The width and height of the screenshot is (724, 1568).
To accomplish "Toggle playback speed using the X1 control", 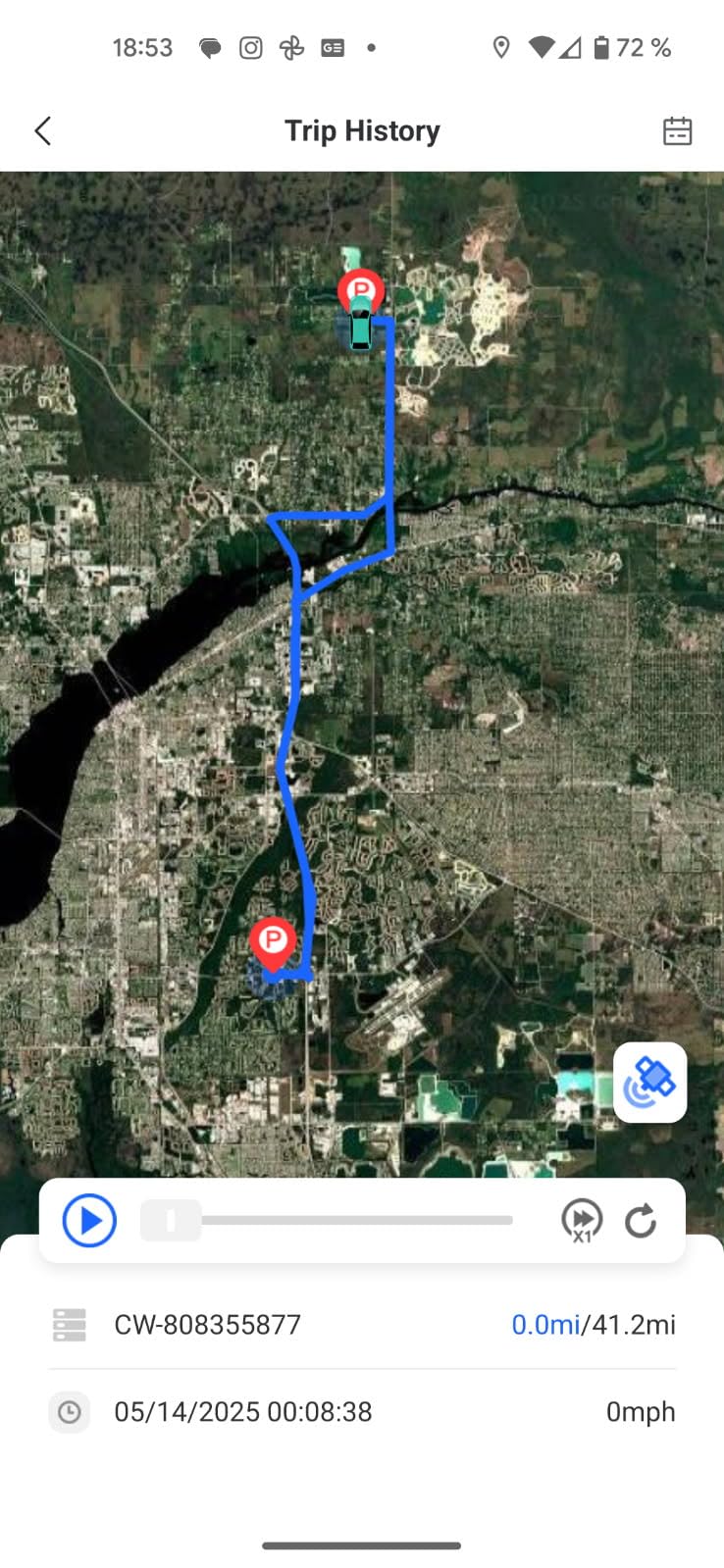I will tap(582, 1220).
